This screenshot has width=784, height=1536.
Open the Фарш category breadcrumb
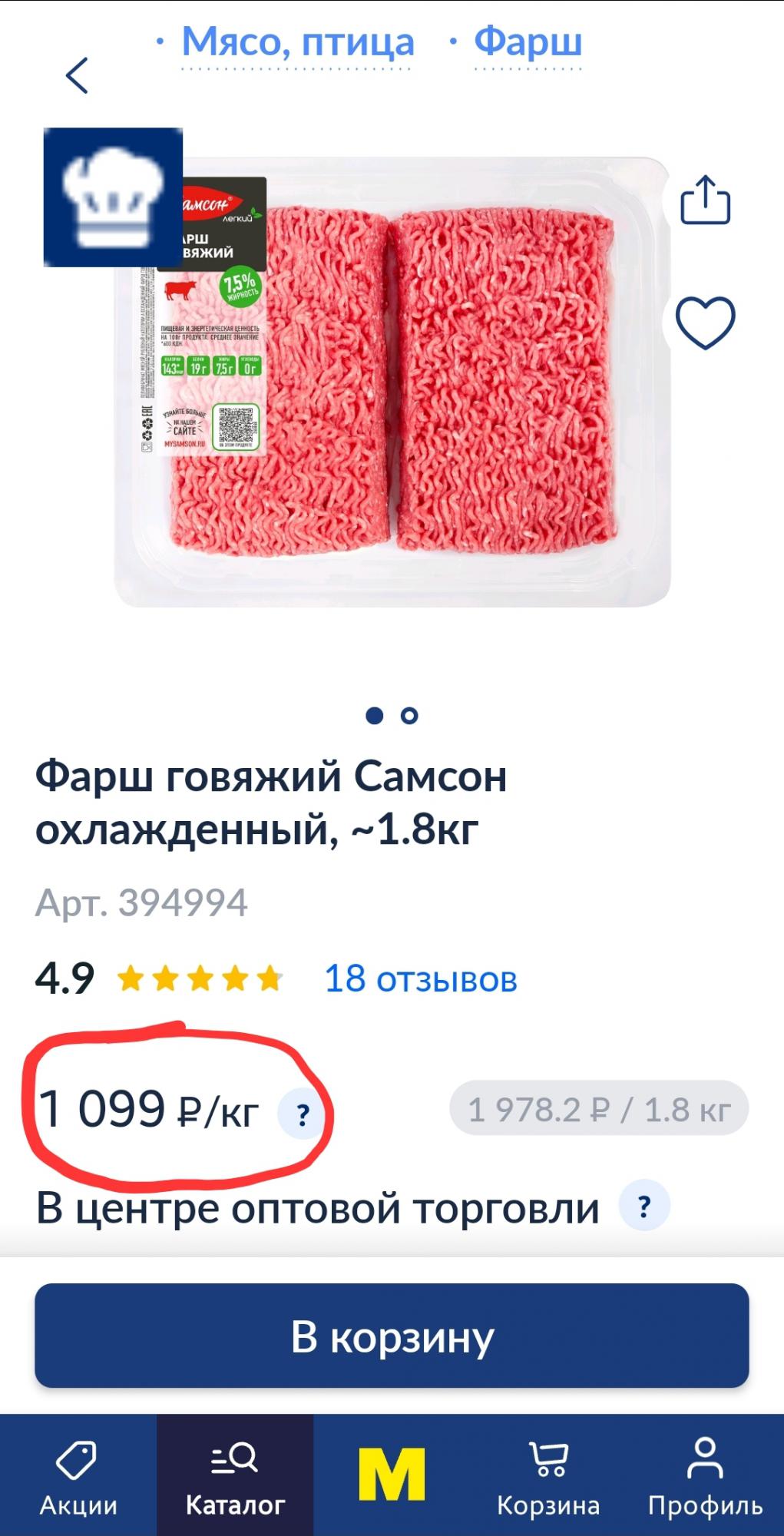[528, 42]
